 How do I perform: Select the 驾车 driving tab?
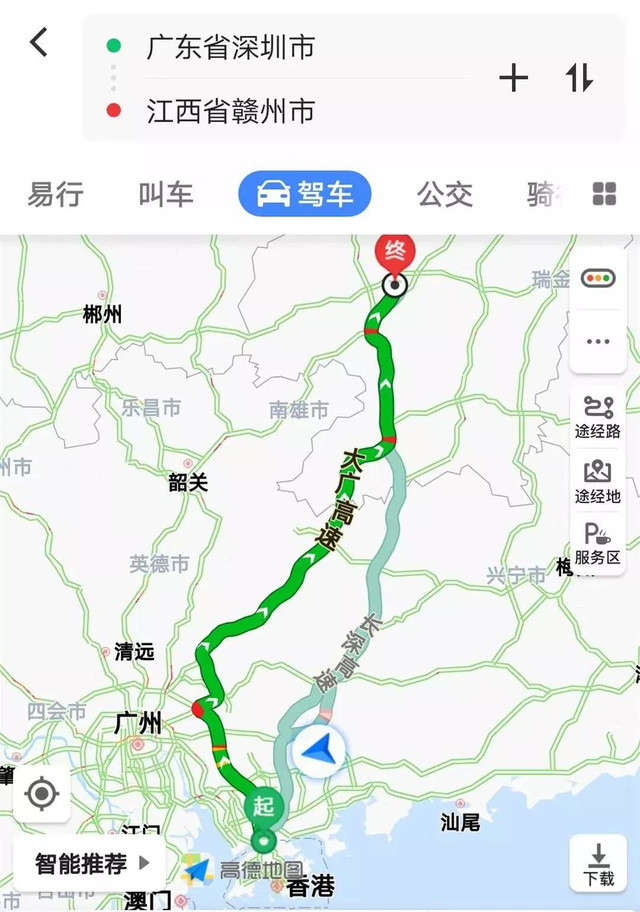tap(305, 194)
